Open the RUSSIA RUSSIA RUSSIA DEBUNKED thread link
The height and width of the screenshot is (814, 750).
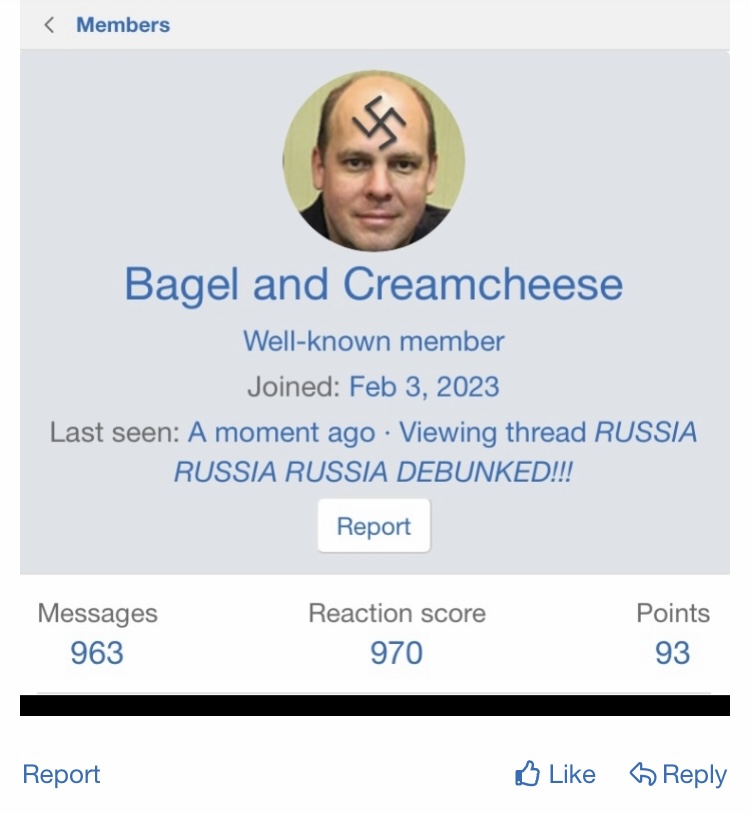click(x=373, y=471)
